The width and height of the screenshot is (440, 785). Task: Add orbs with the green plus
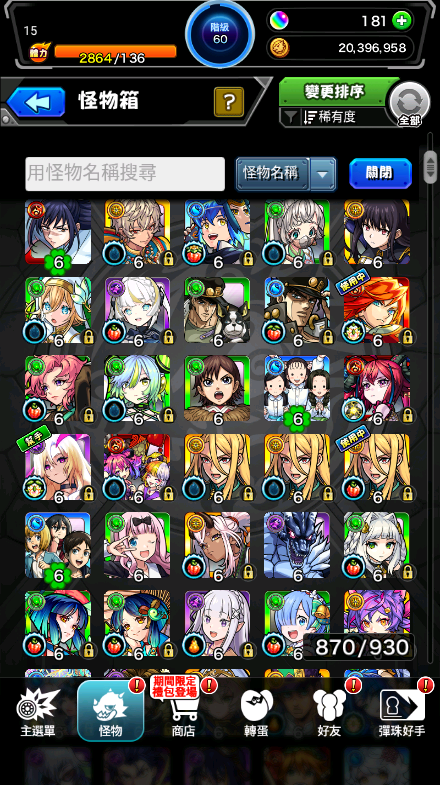click(402, 21)
